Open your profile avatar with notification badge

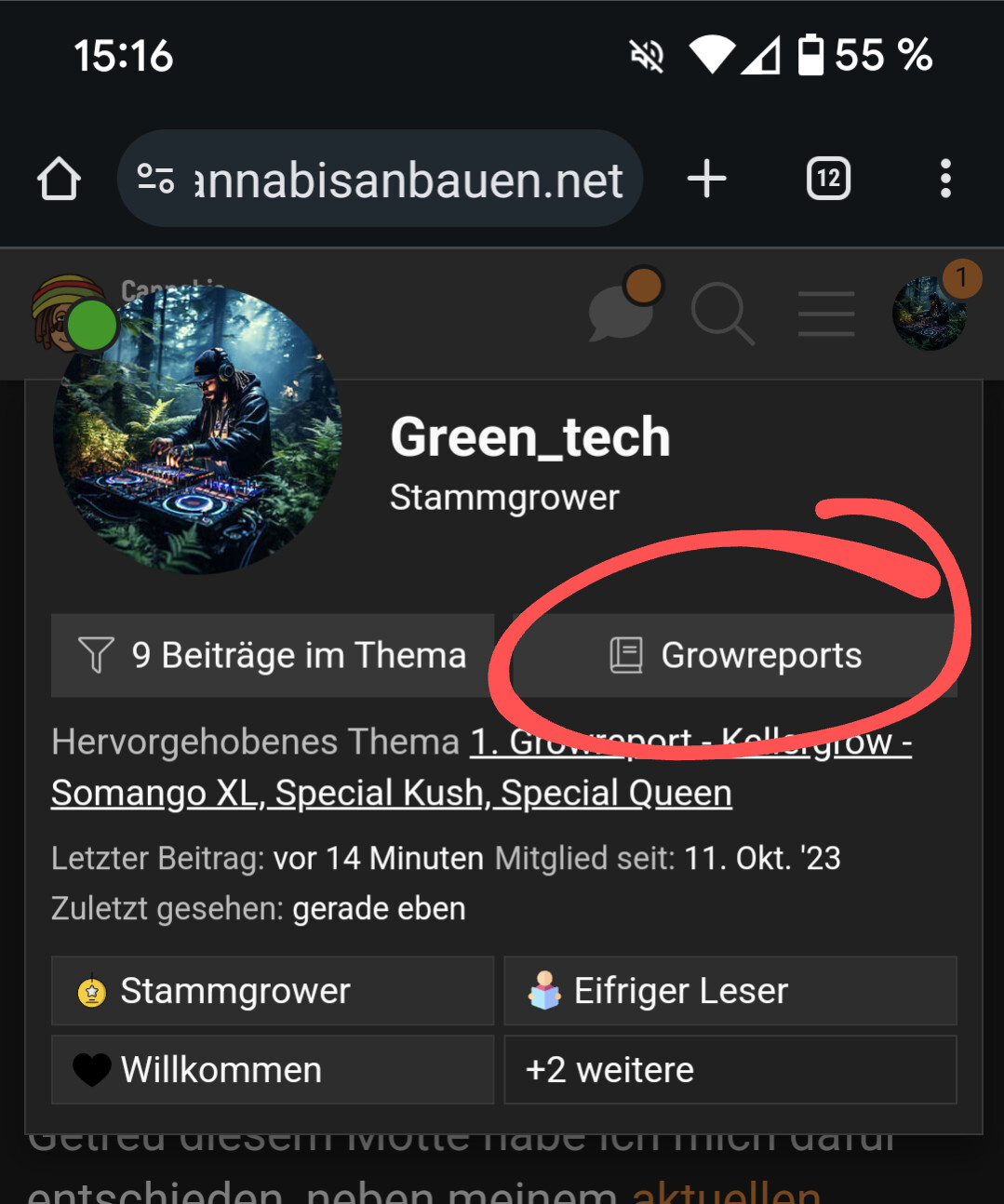[930, 313]
